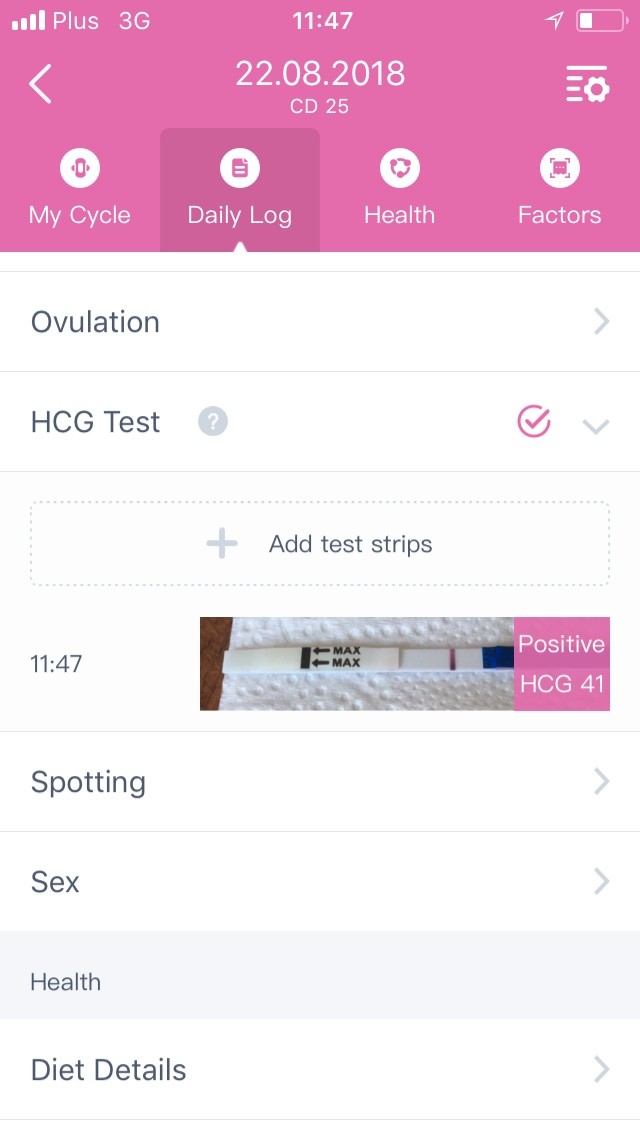640x1136 pixels.
Task: Switch to the My Cycle tab
Action: point(80,190)
